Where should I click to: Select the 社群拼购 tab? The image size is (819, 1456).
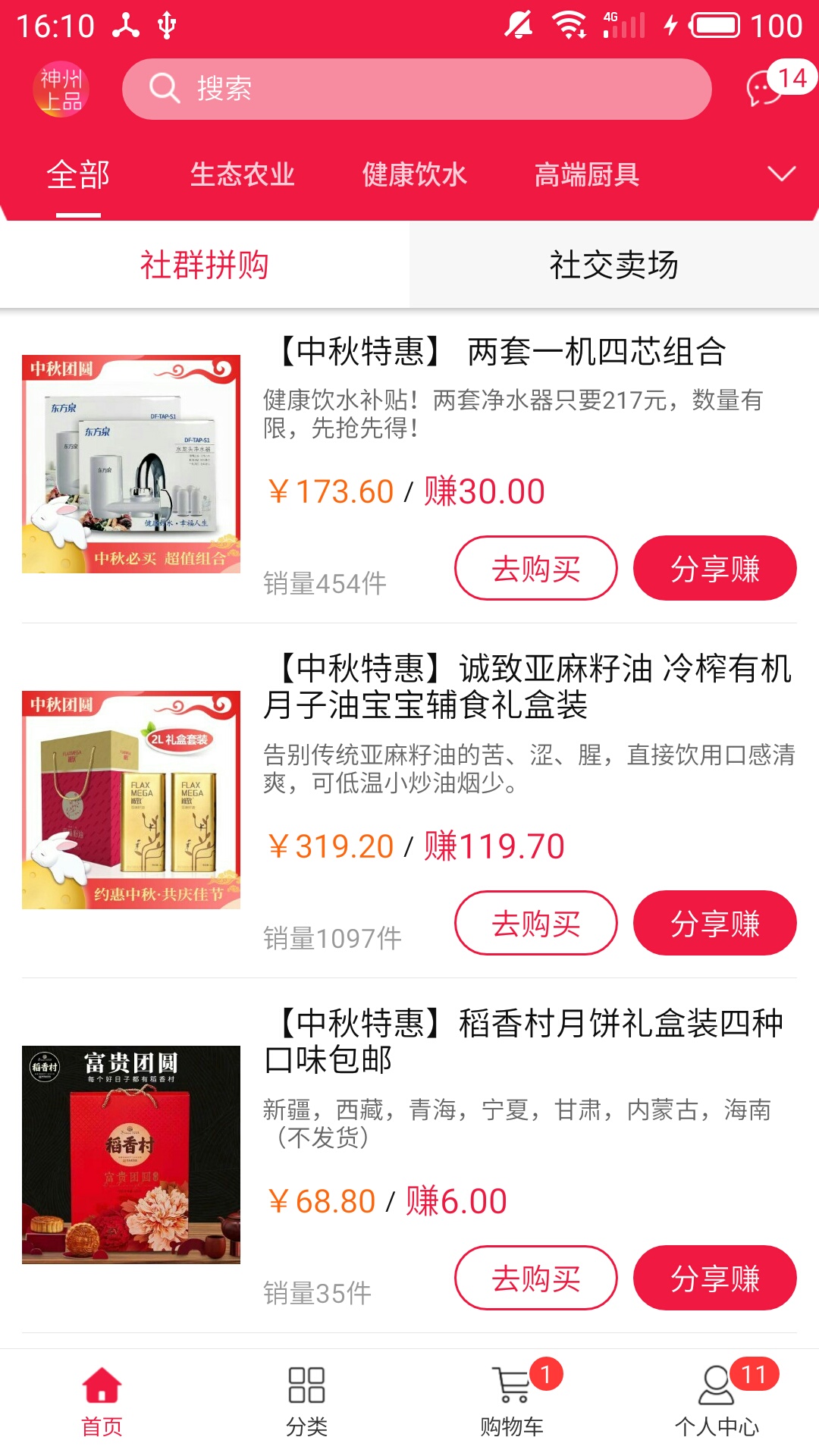click(x=205, y=265)
